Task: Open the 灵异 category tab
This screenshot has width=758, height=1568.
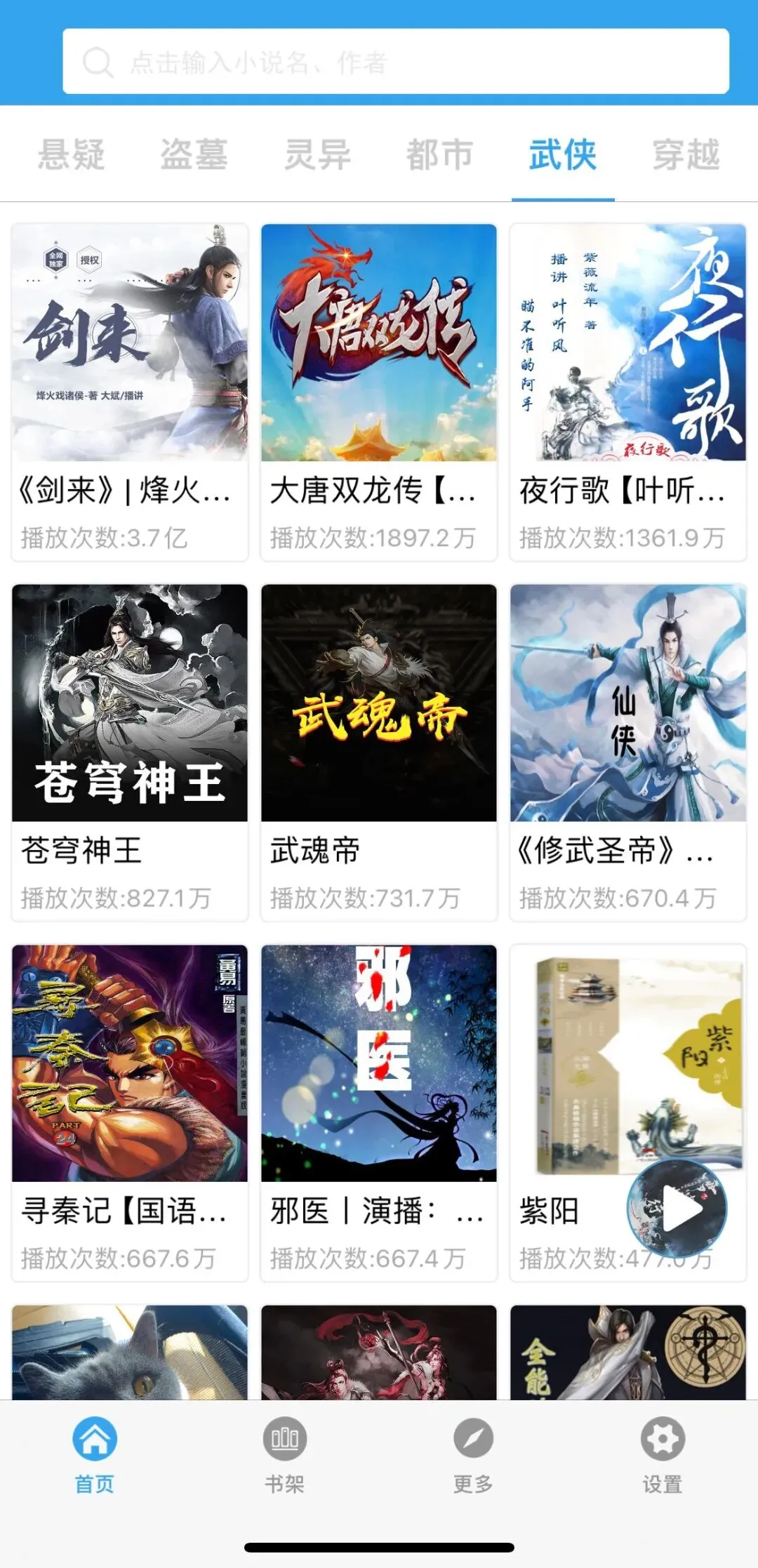Action: point(317,154)
